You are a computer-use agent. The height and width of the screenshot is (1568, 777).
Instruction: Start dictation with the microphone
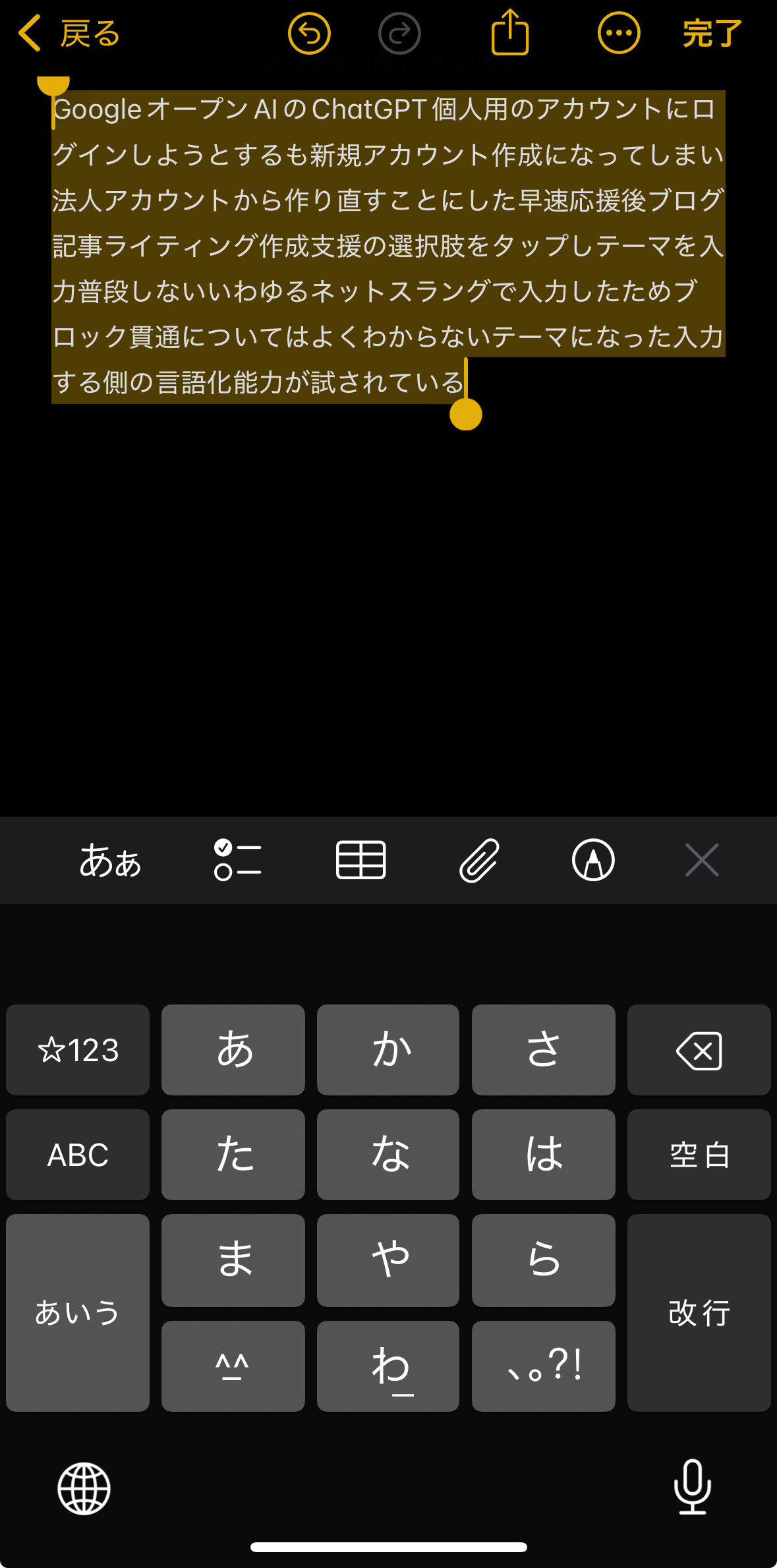coord(692,1488)
